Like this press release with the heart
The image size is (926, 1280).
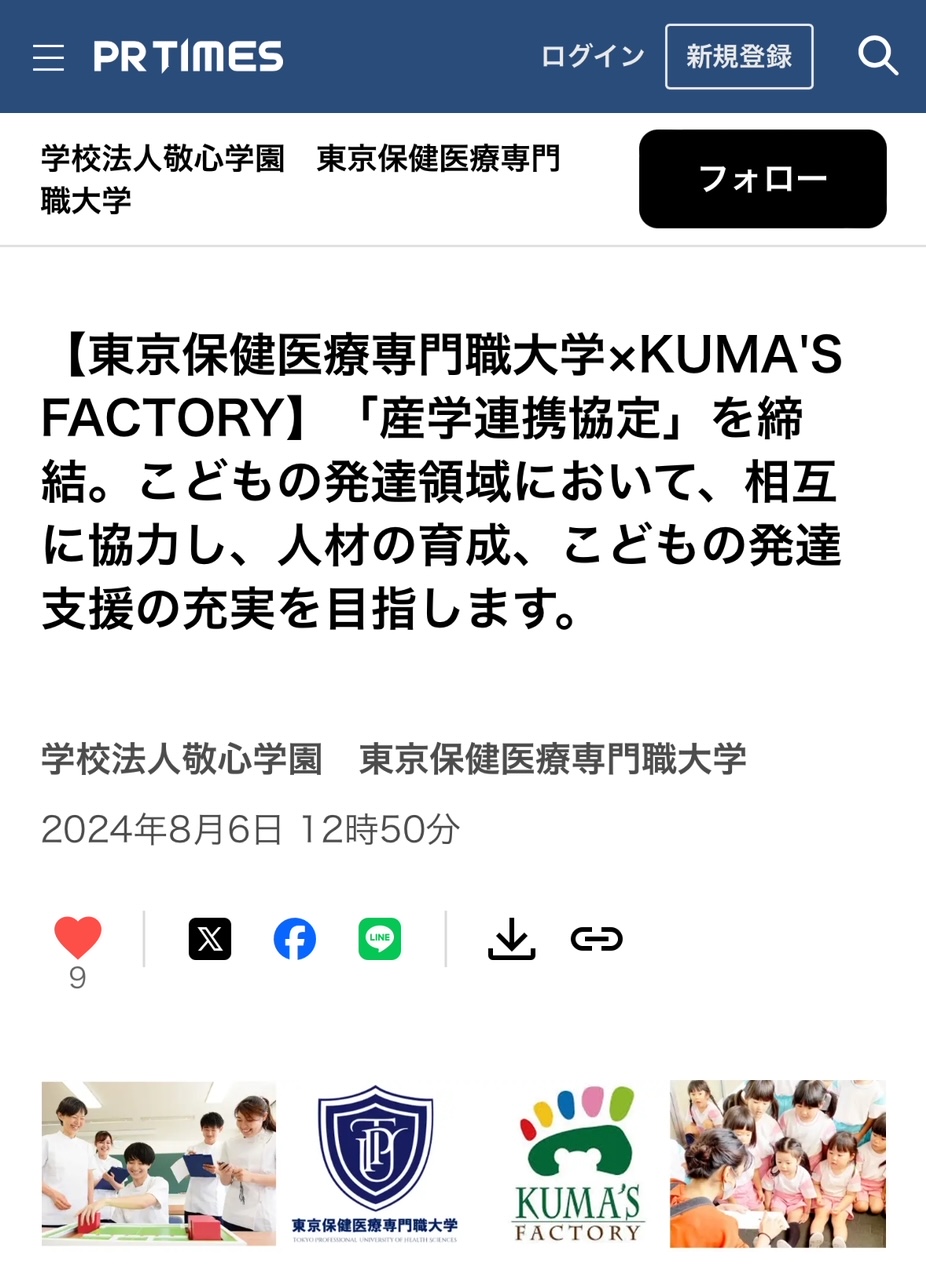78,938
